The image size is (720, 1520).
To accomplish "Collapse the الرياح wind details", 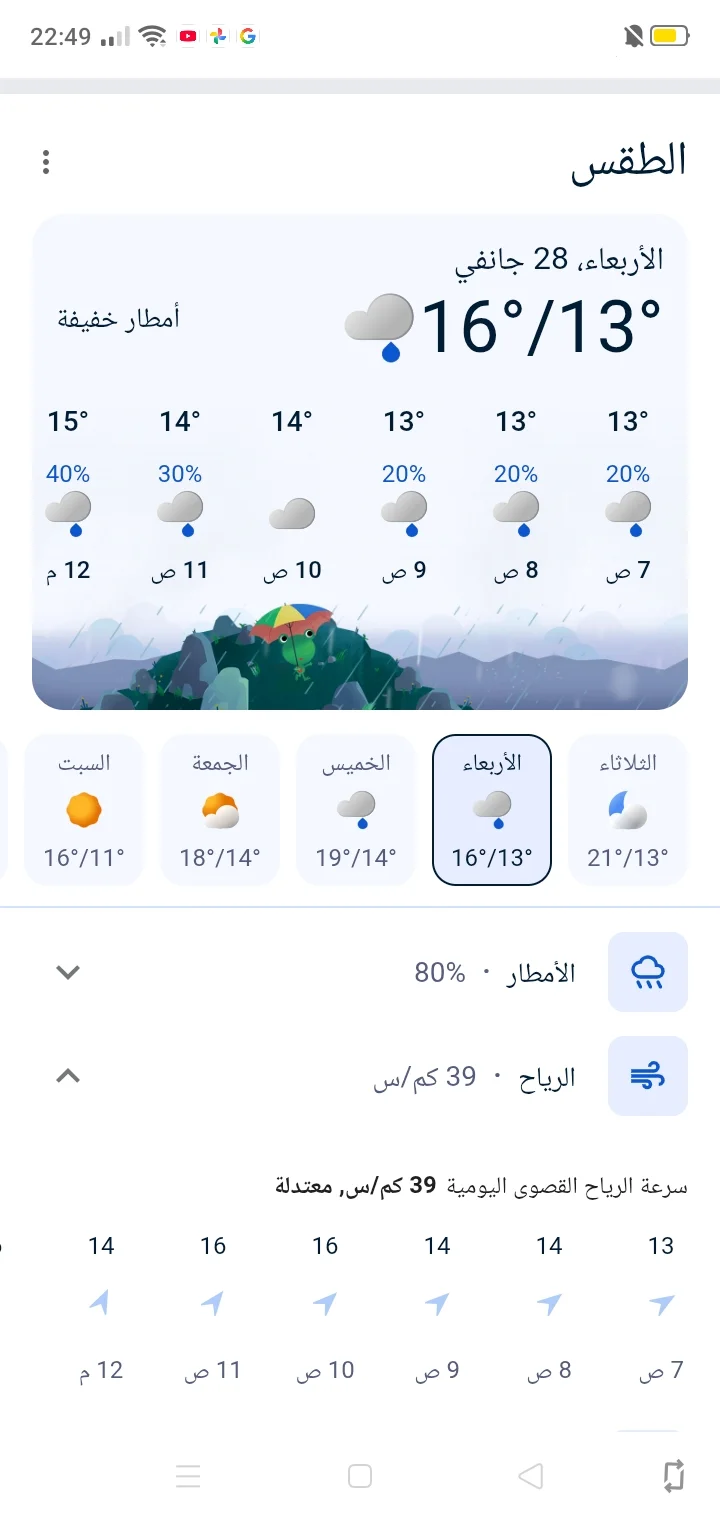I will tap(360, 1076).
